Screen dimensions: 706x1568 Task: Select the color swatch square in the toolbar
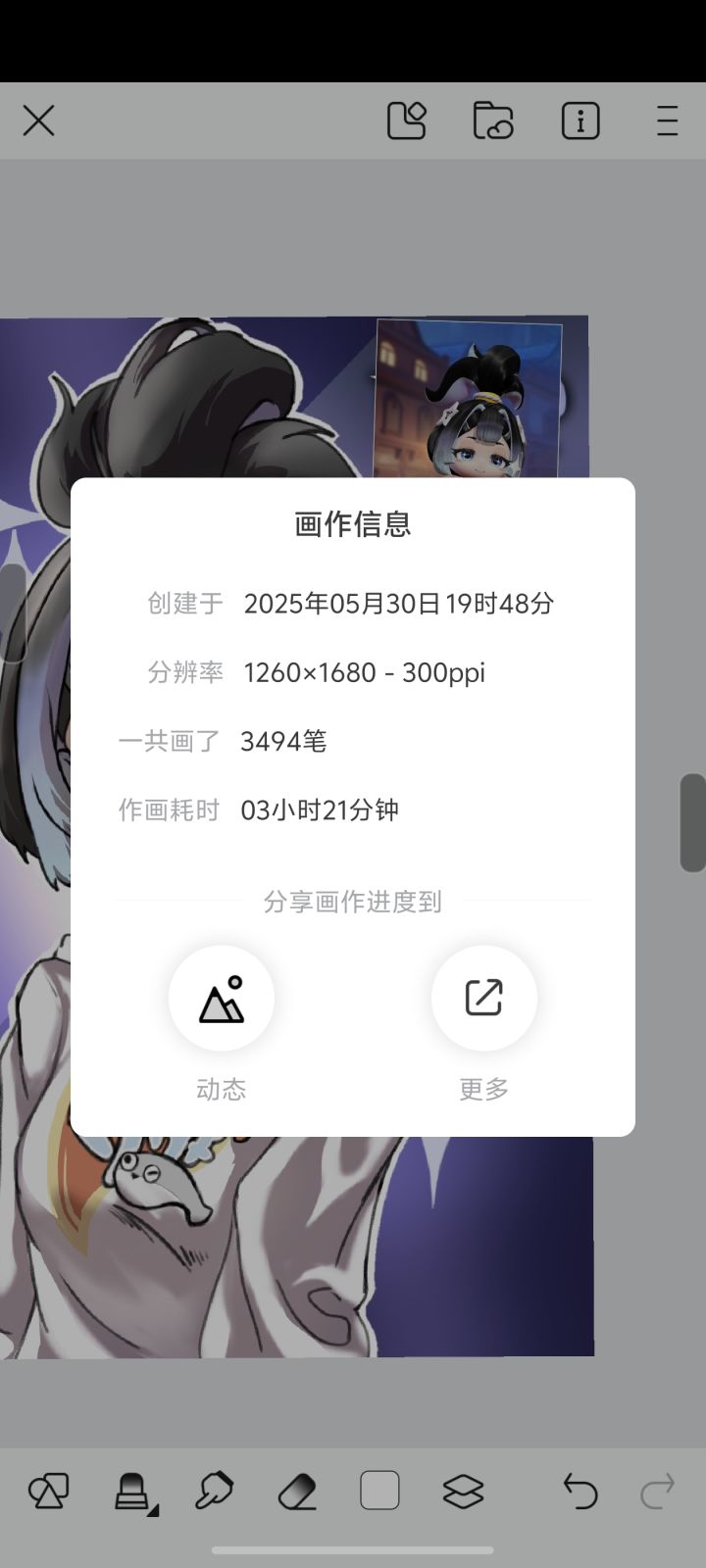[x=380, y=1491]
